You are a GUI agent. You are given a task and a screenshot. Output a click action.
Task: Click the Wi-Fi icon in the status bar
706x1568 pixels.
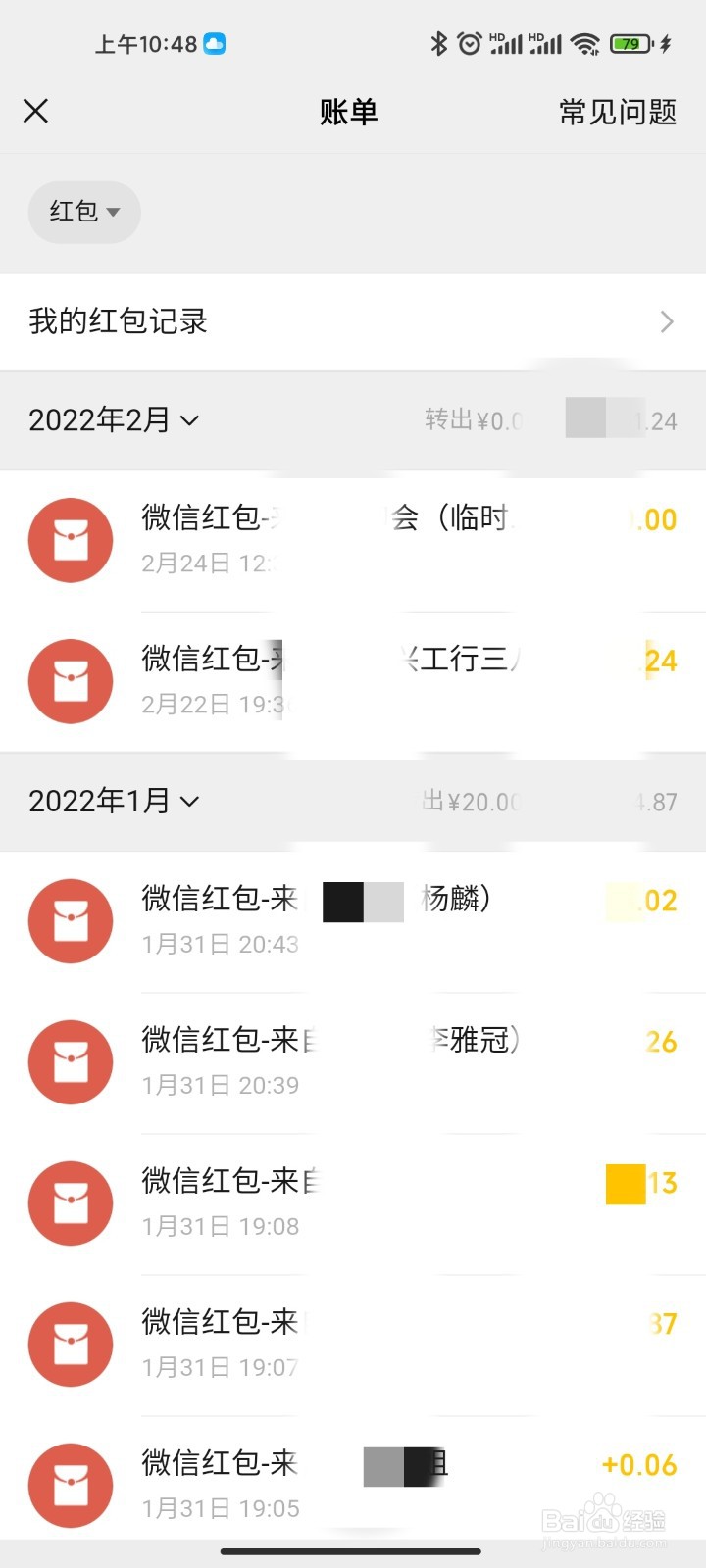pos(582,43)
